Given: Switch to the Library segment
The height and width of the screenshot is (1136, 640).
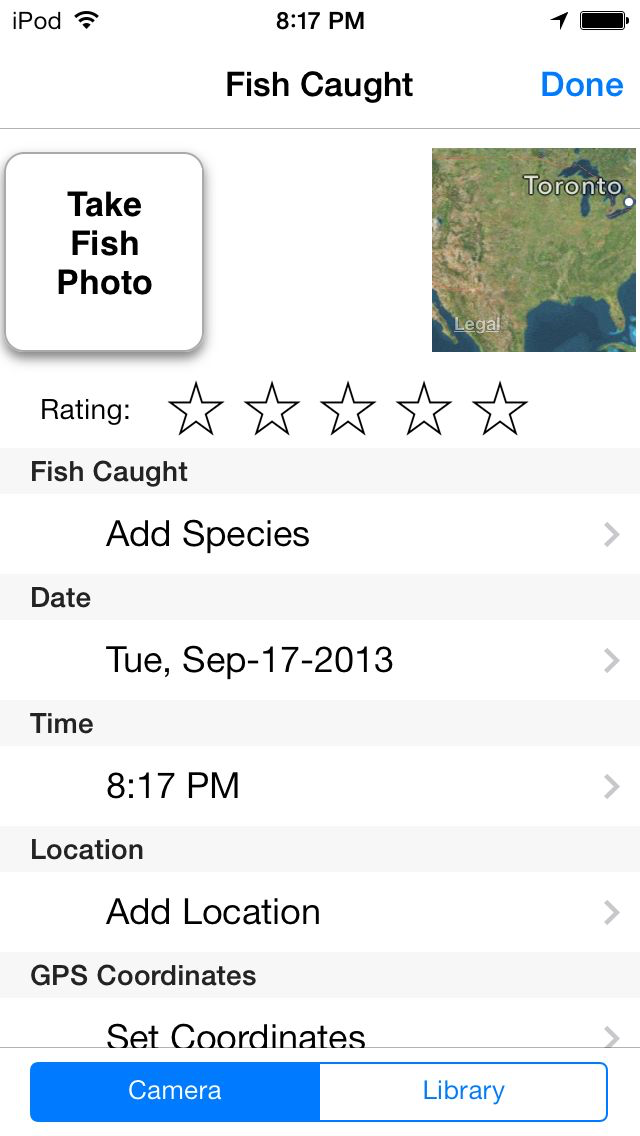Looking at the screenshot, I should 463,1090.
